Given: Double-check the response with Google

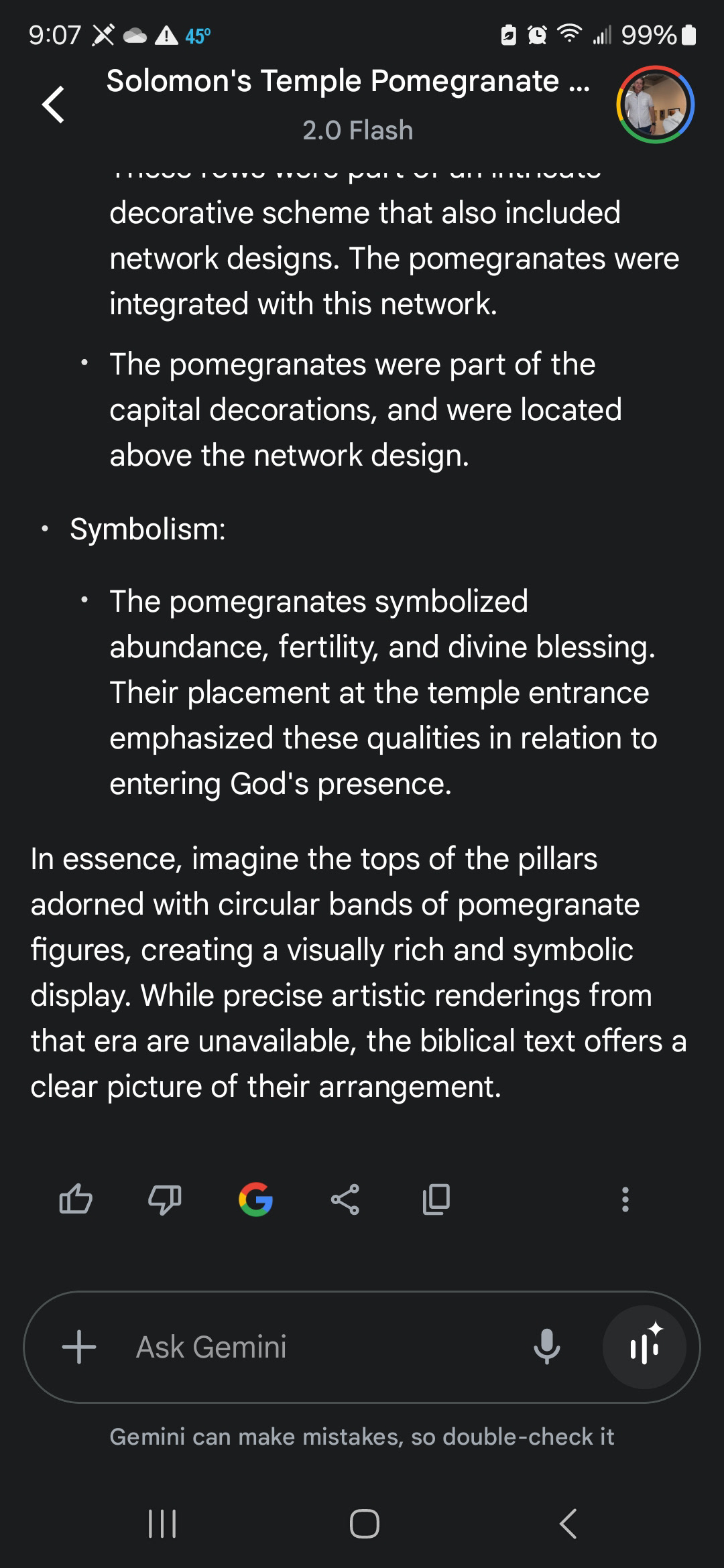Looking at the screenshot, I should (255, 1199).
